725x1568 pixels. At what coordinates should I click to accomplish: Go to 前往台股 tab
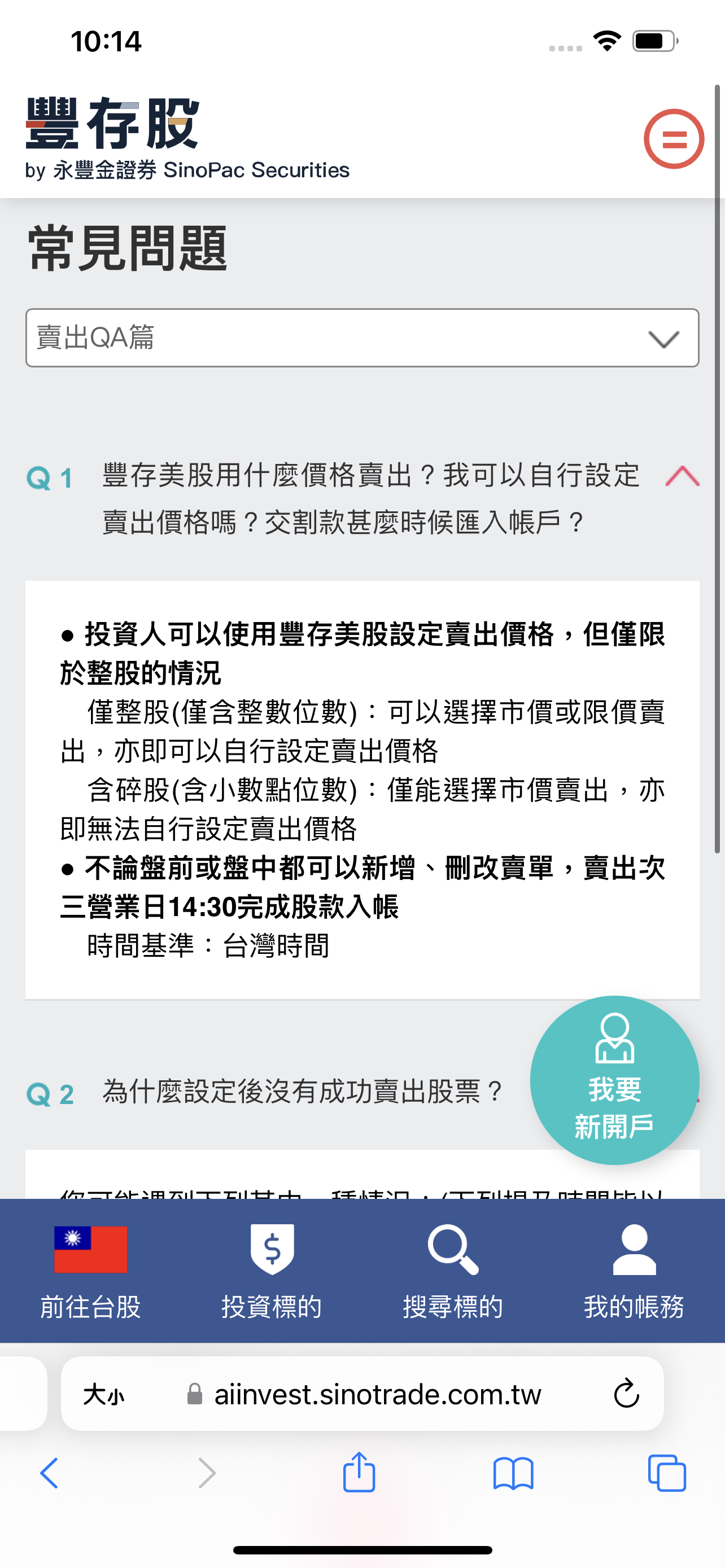[91, 1272]
